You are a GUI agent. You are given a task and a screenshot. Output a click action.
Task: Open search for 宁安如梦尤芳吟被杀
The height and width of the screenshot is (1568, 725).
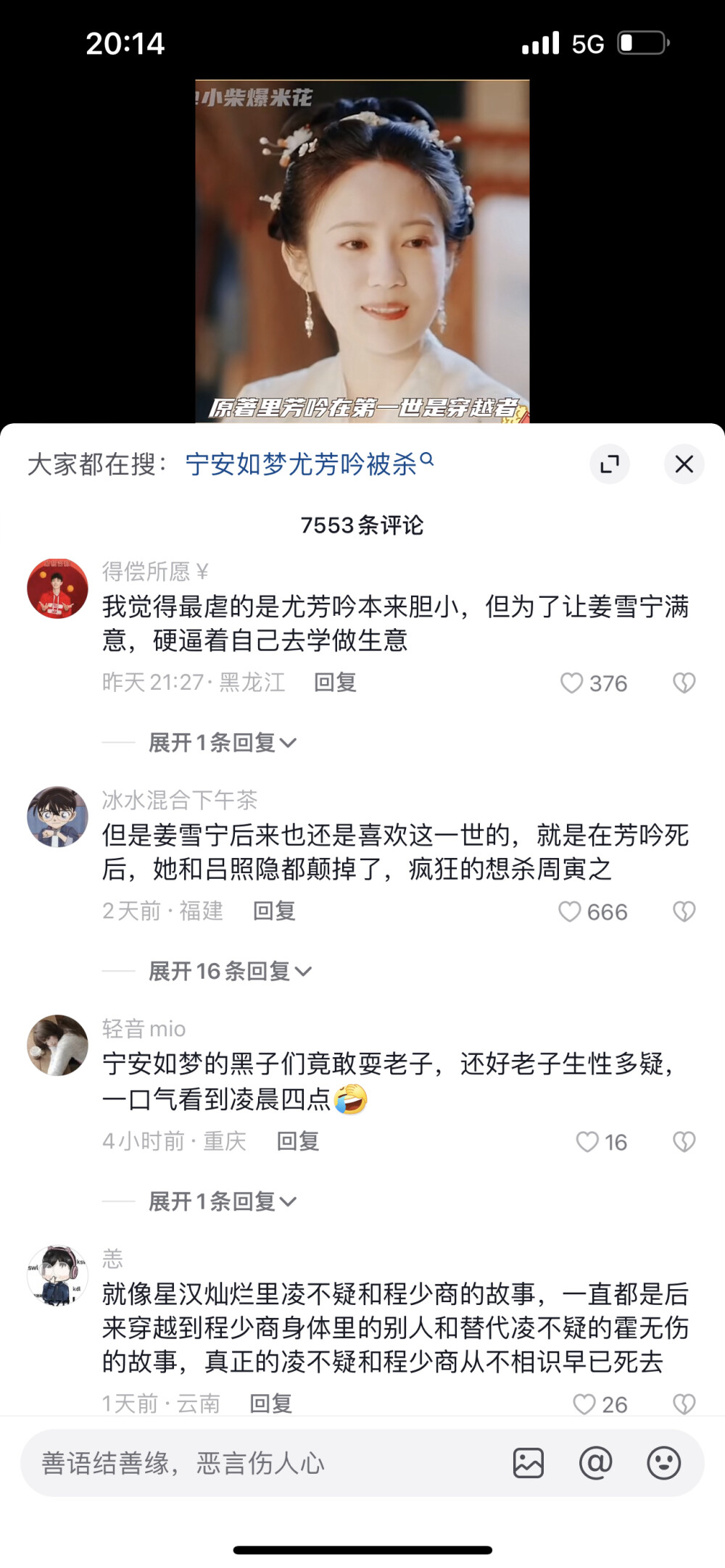pos(301,462)
